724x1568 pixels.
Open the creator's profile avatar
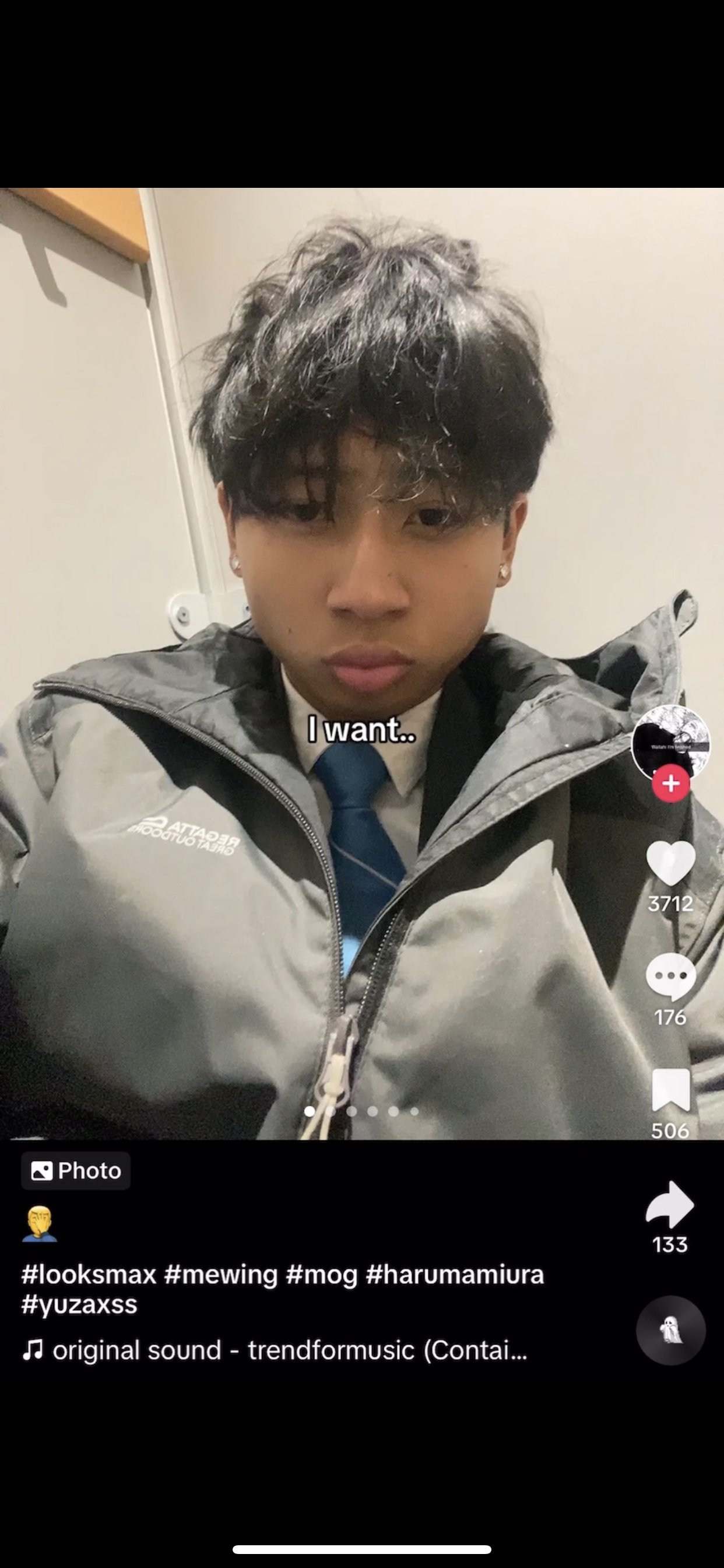click(x=670, y=742)
